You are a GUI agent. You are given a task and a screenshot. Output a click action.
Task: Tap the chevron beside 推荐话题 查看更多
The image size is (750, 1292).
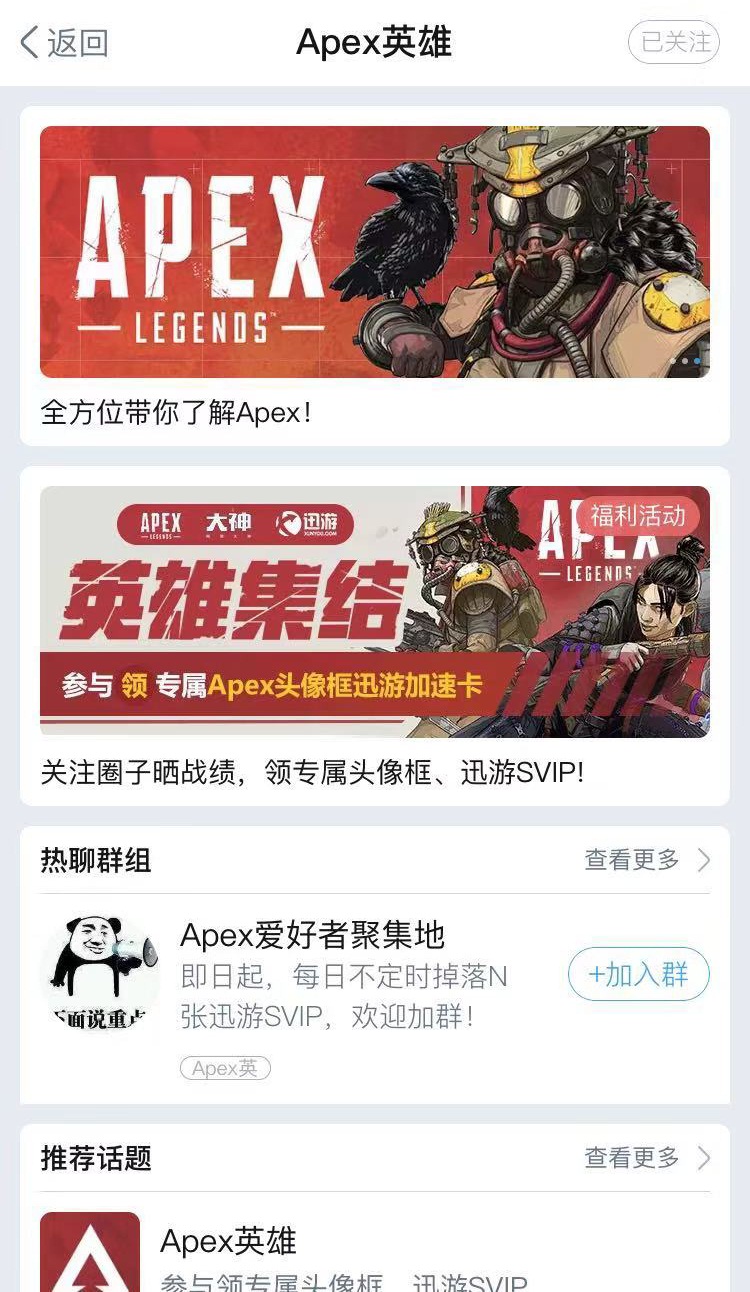coord(703,1158)
